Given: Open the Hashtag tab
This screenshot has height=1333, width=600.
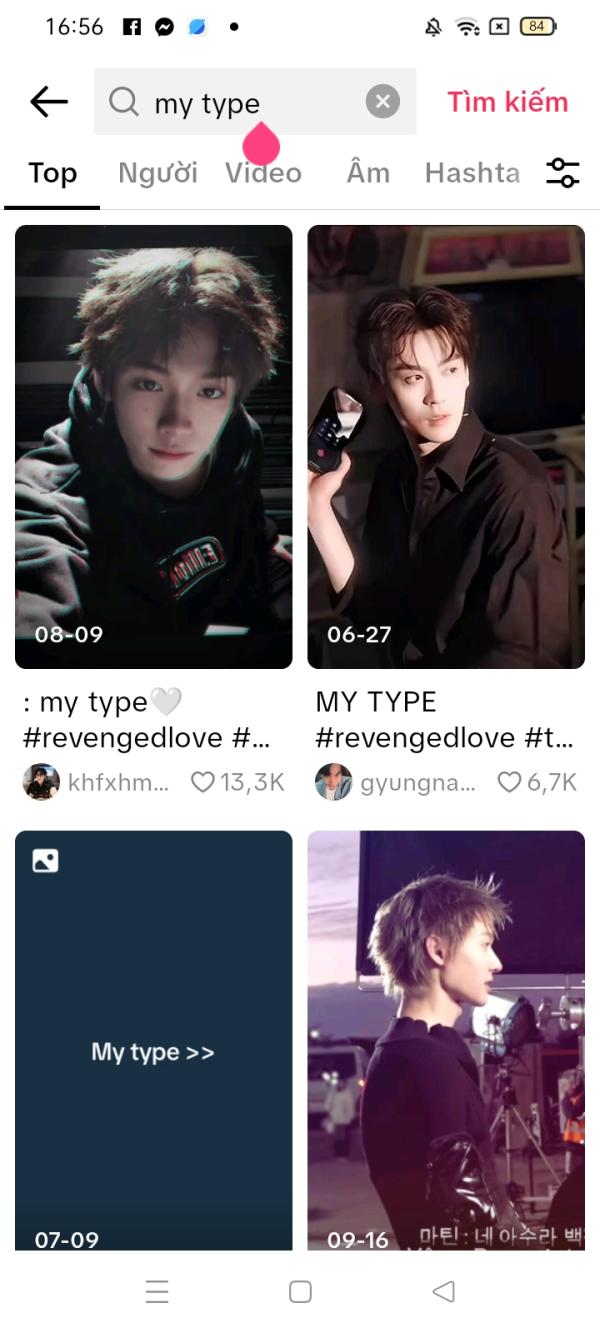Looking at the screenshot, I should click(x=472, y=173).
